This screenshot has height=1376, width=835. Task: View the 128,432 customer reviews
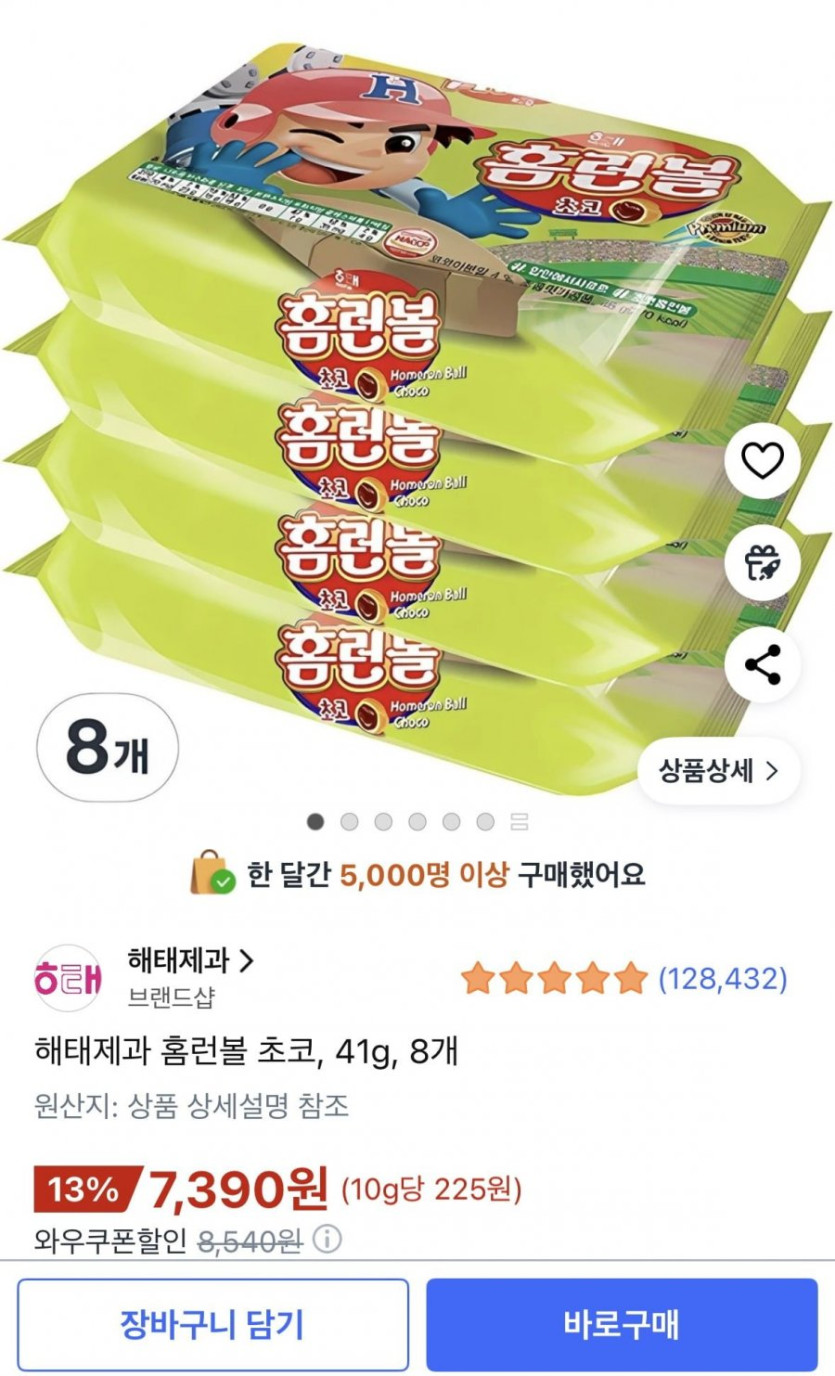point(722,979)
